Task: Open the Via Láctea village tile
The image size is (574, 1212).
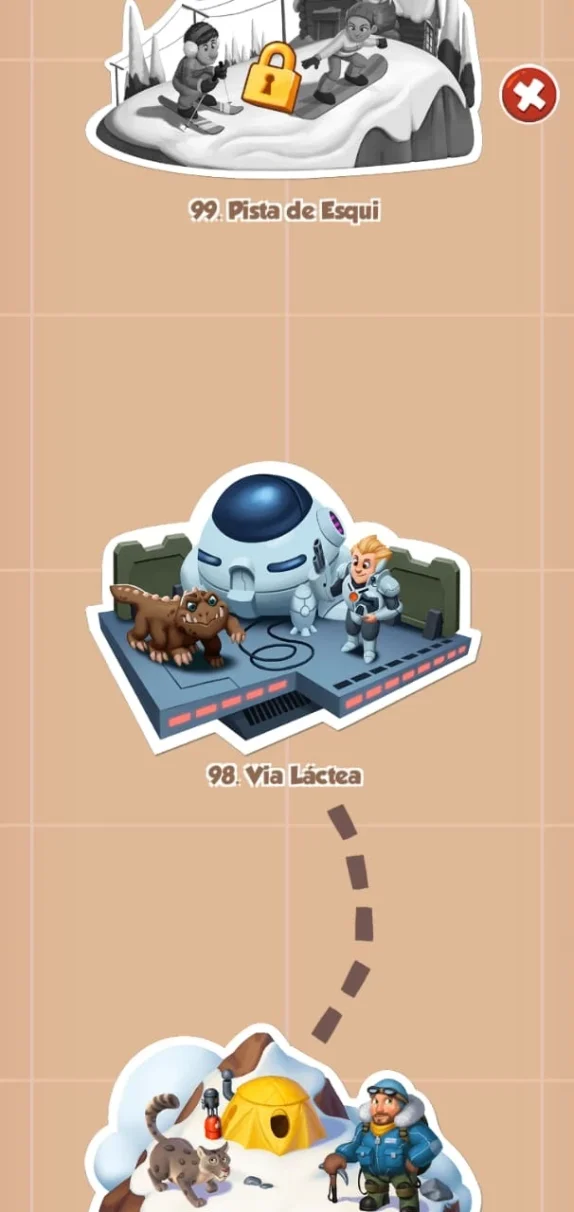Action: point(284,607)
